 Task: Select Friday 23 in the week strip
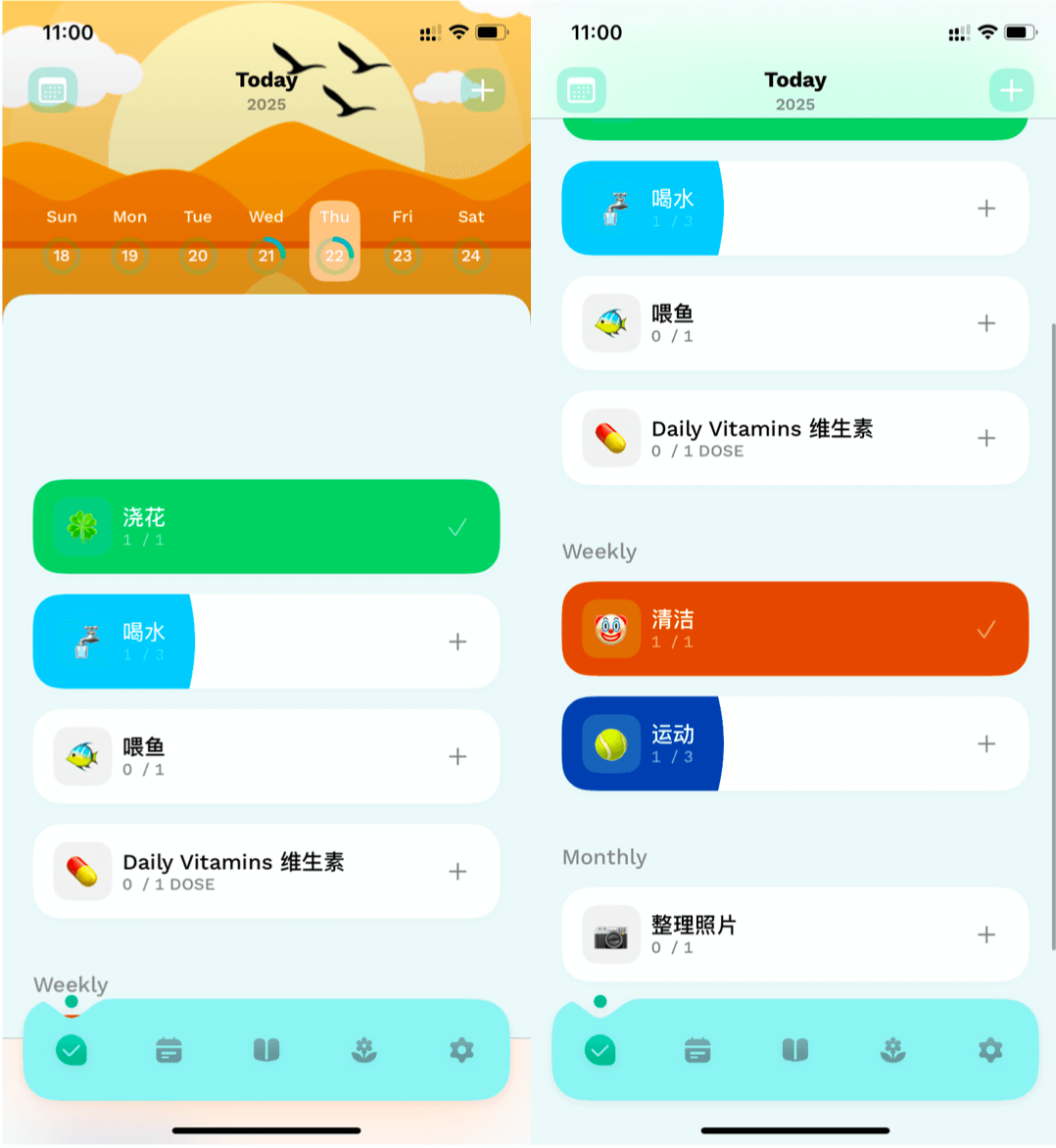tap(403, 256)
